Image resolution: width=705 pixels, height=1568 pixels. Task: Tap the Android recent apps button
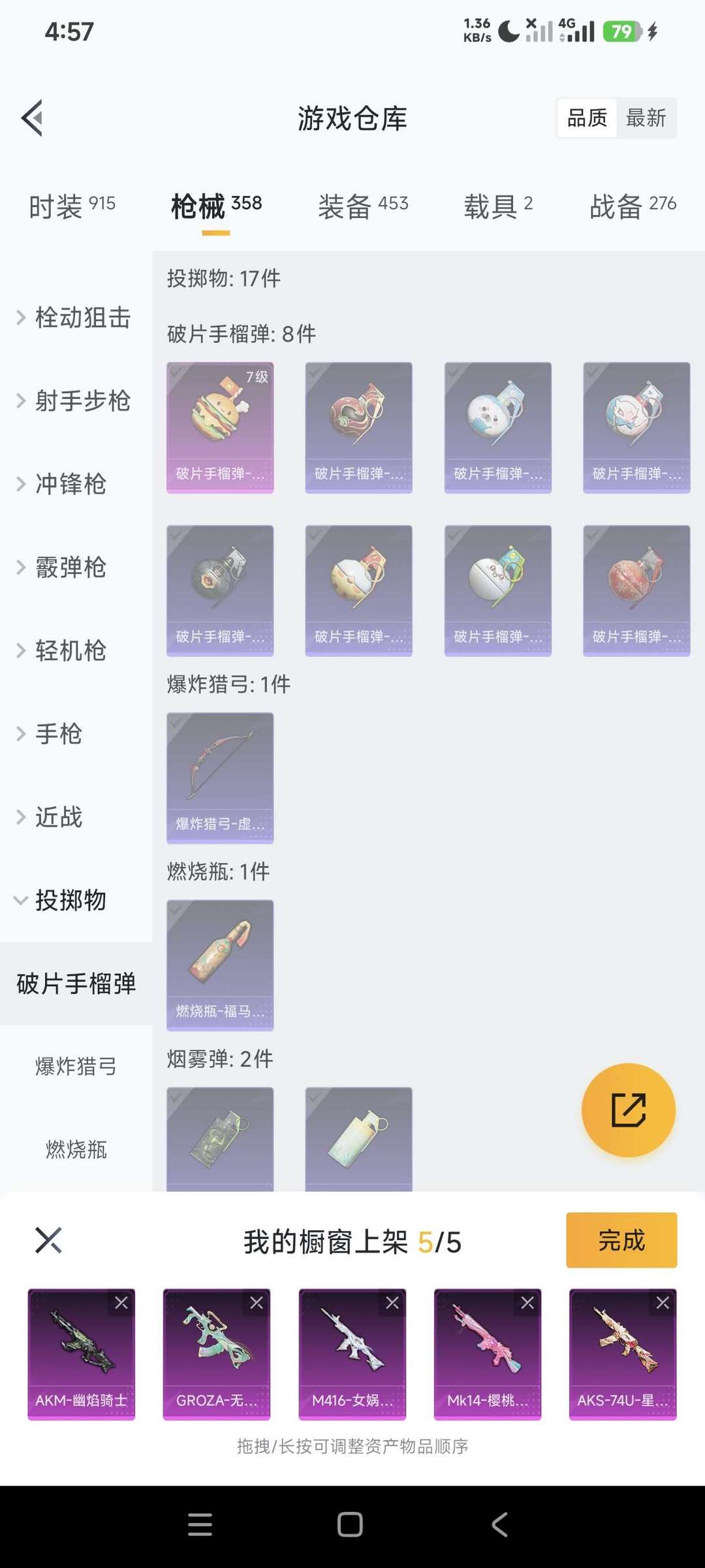tap(199, 1525)
